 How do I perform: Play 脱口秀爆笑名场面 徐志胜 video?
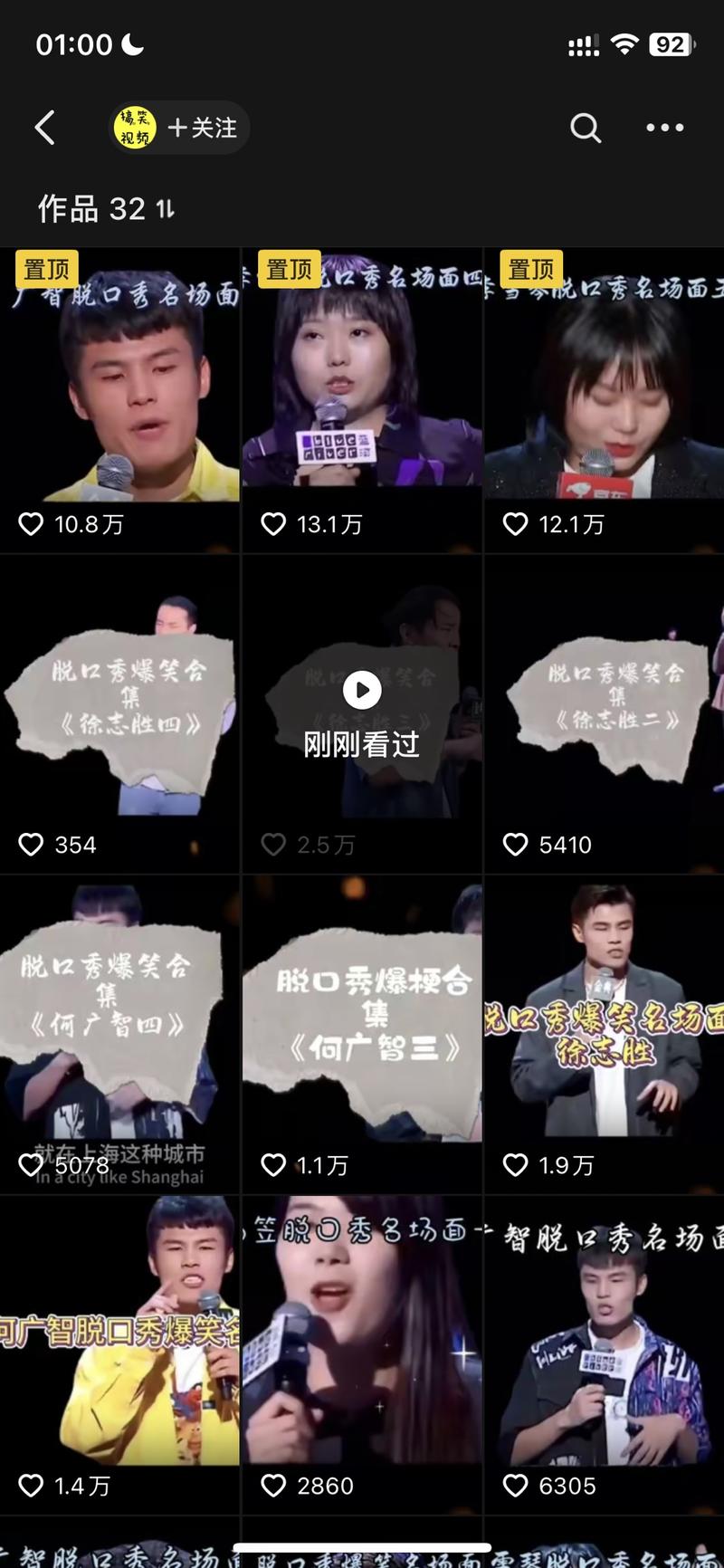[x=604, y=1032]
